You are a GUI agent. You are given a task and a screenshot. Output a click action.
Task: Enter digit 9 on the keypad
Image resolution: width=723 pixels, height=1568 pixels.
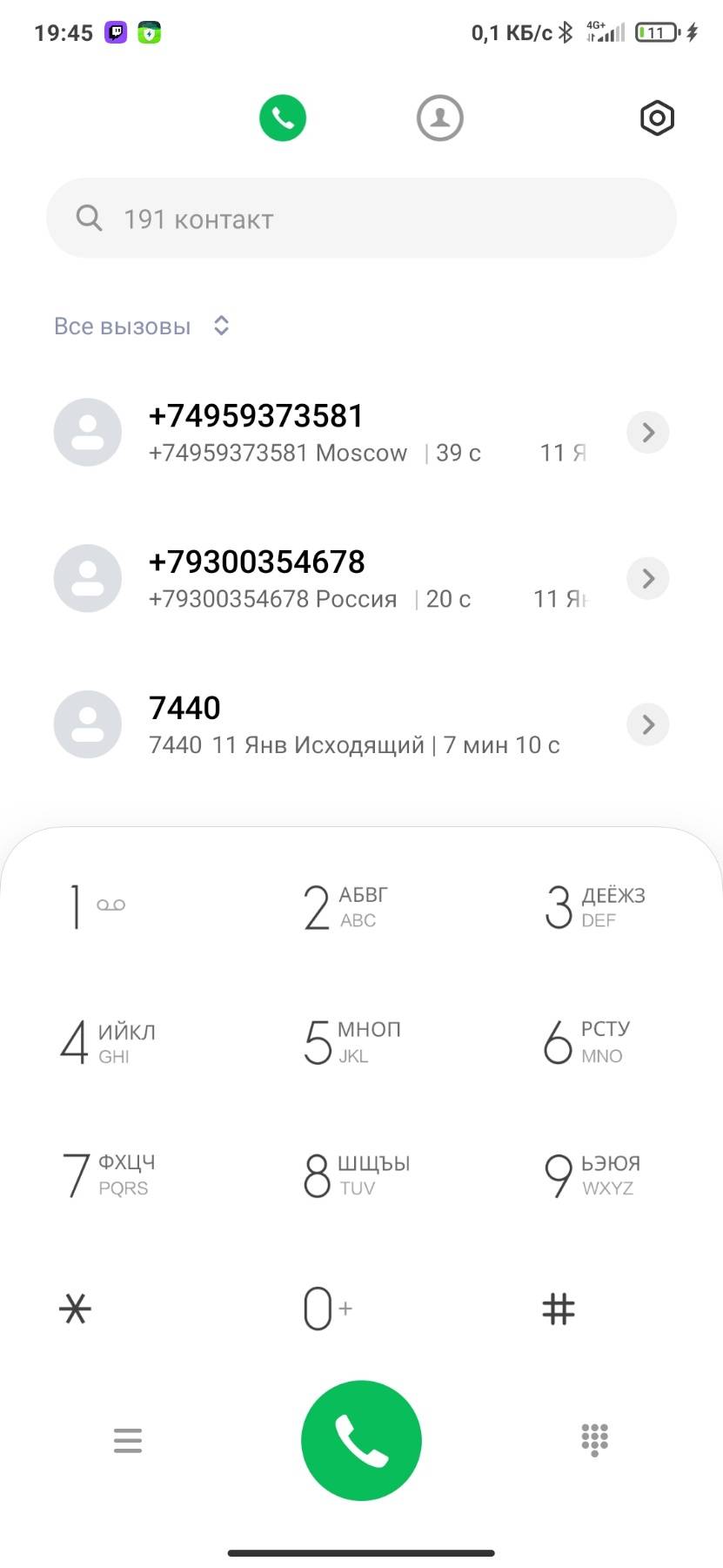592,1174
